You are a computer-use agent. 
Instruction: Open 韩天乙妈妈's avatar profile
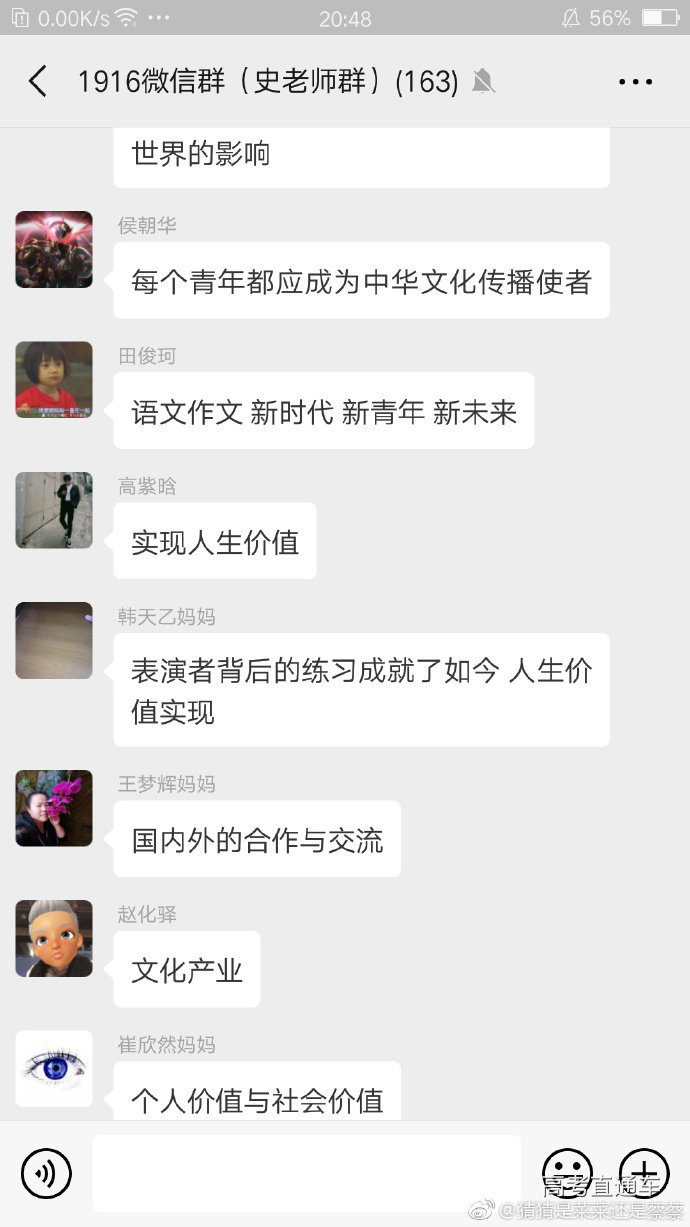[x=54, y=640]
